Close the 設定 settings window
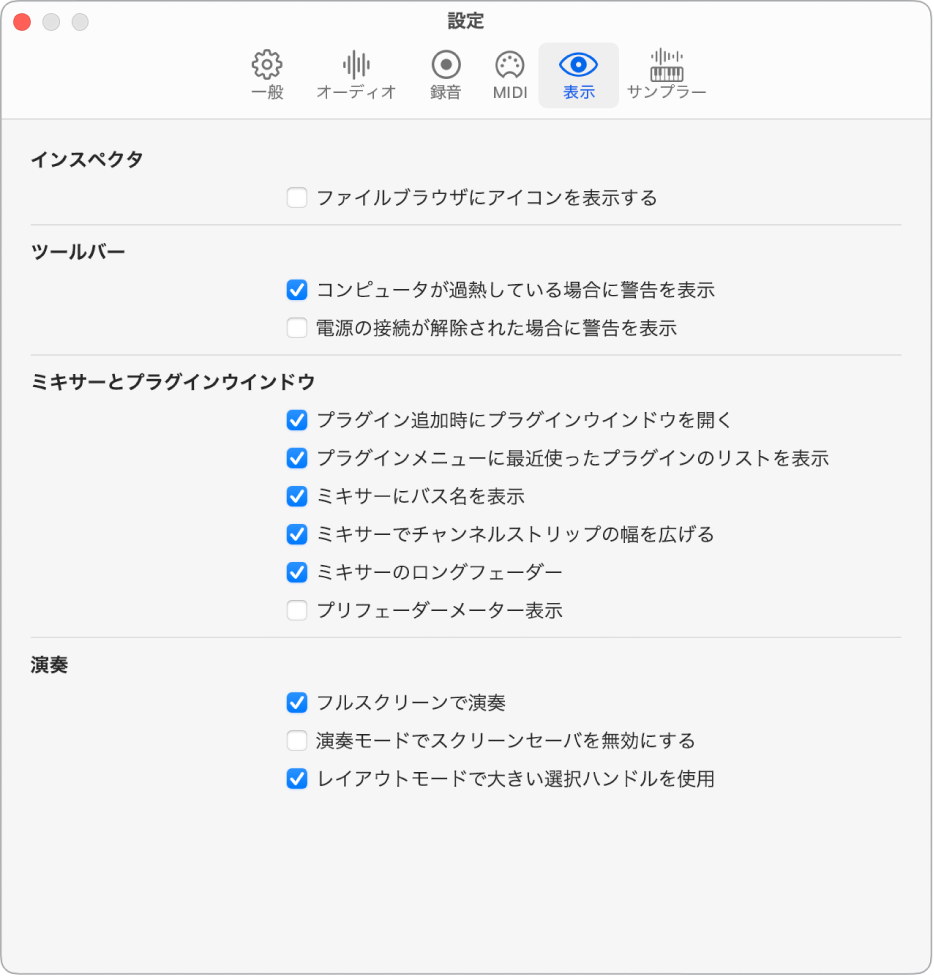 click(x=20, y=20)
